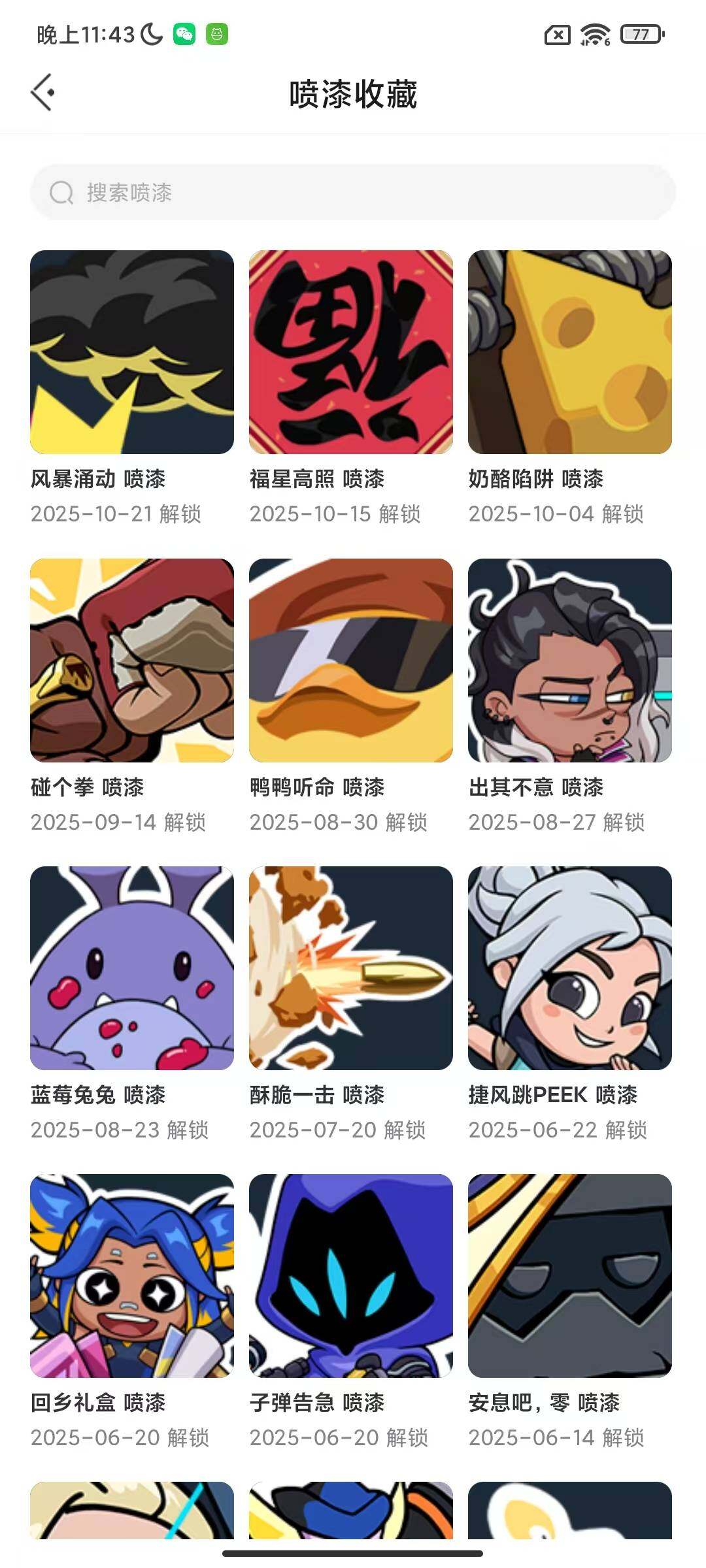Screen dimensions: 706x1568
Task: Select the 酥脆一击 喷漆 tile
Action: point(351,968)
